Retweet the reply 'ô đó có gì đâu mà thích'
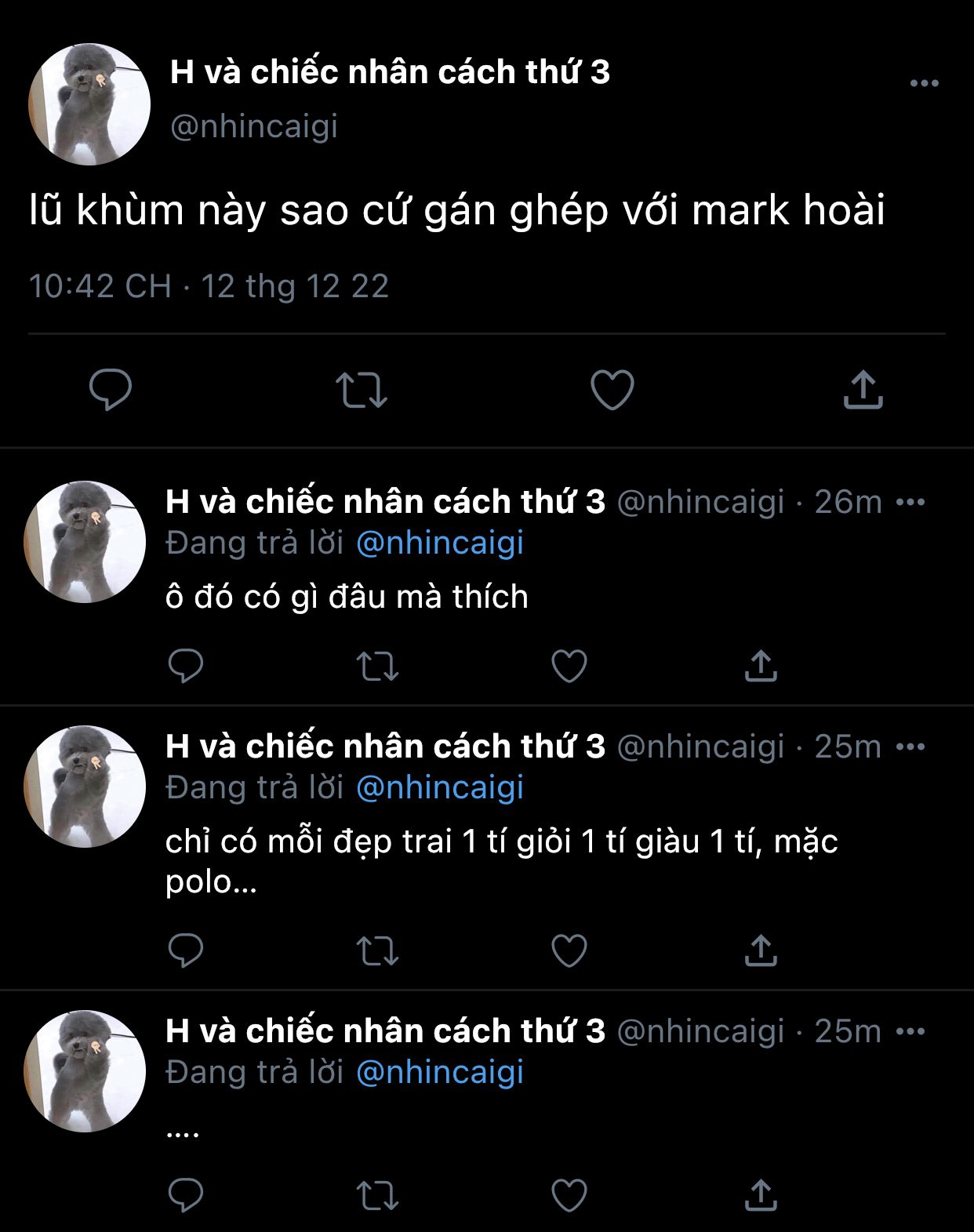This screenshot has height=1232, width=974. (x=377, y=667)
